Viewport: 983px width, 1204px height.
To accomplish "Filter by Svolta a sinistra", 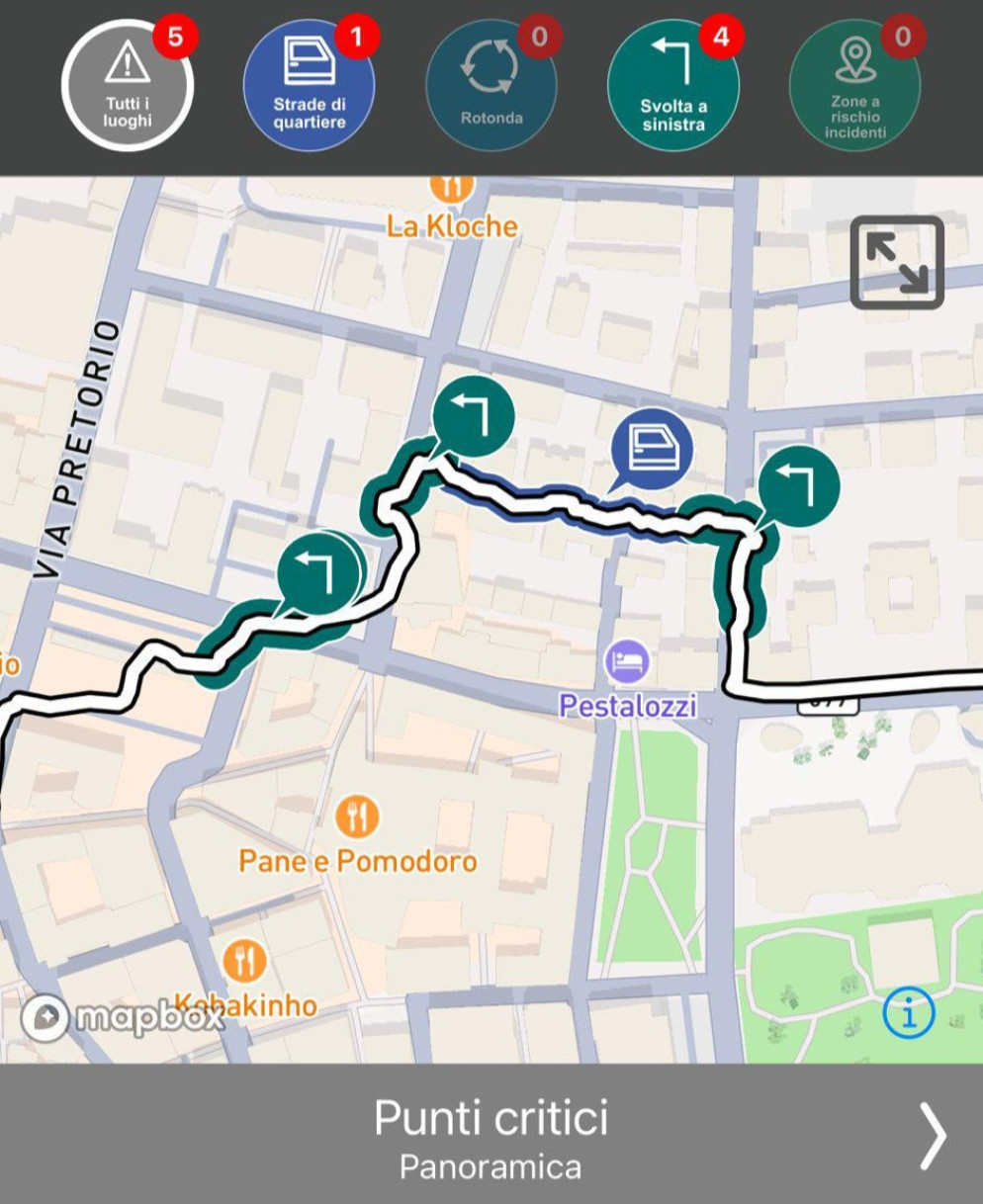I will click(x=673, y=86).
